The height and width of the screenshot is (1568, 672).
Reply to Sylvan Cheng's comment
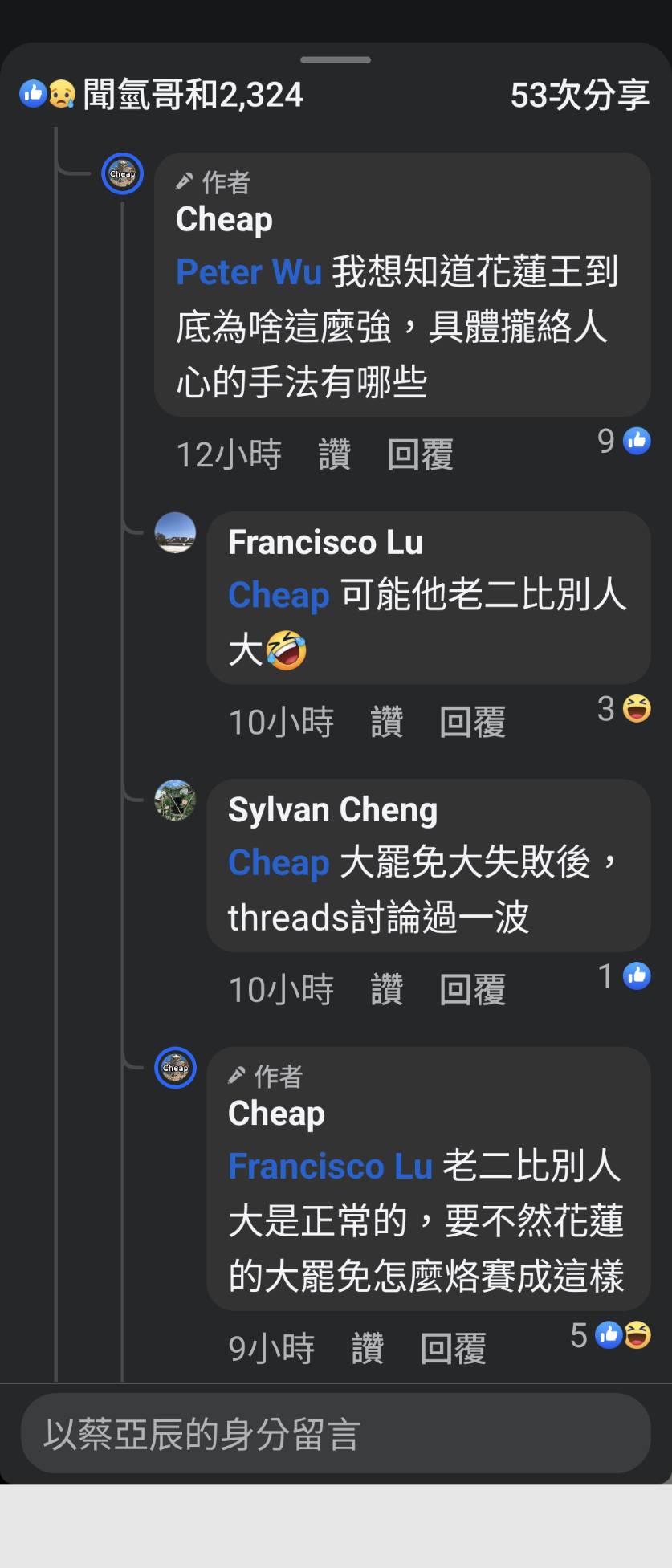point(472,989)
